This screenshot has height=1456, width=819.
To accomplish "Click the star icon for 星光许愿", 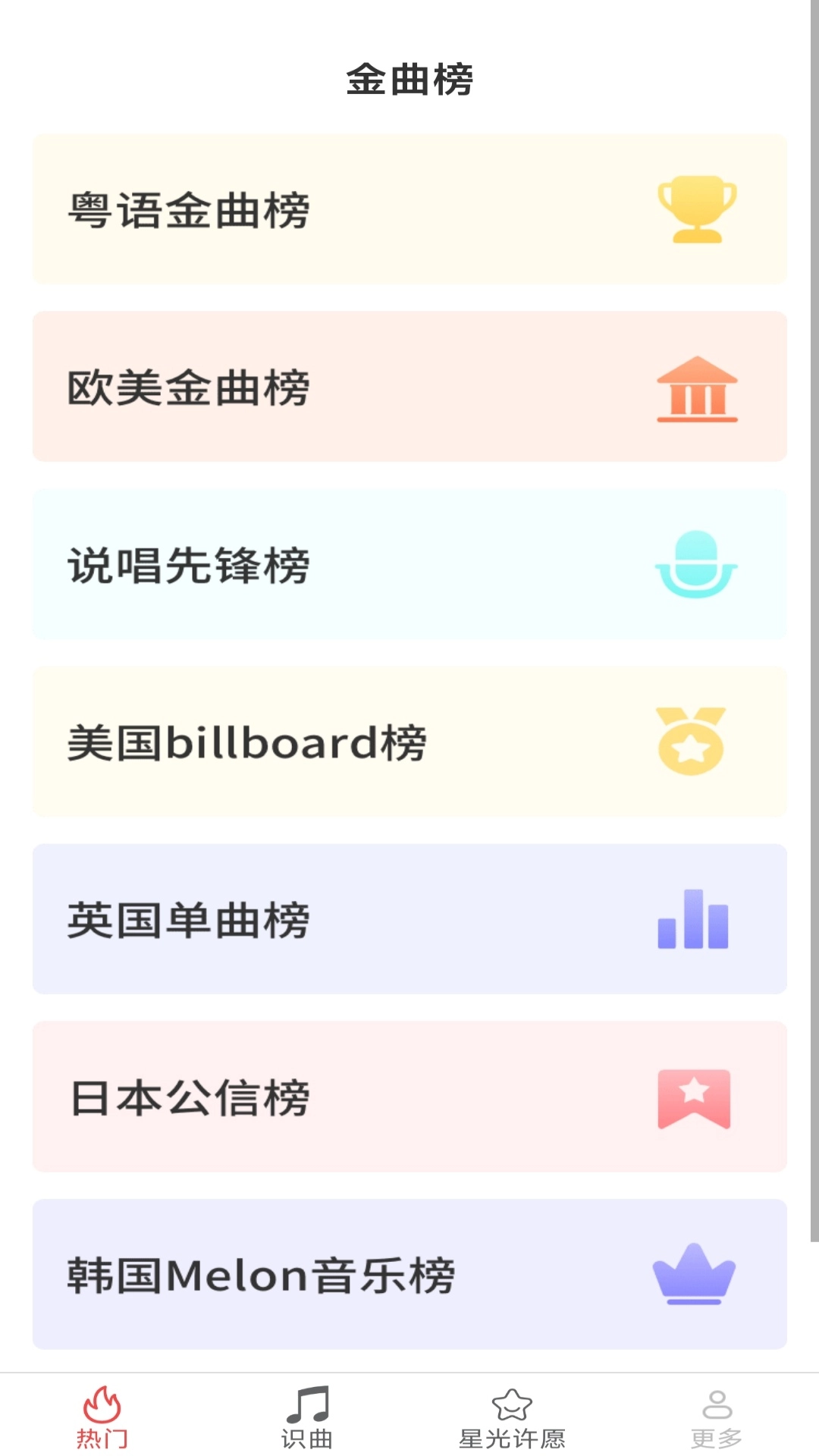I will click(512, 1403).
